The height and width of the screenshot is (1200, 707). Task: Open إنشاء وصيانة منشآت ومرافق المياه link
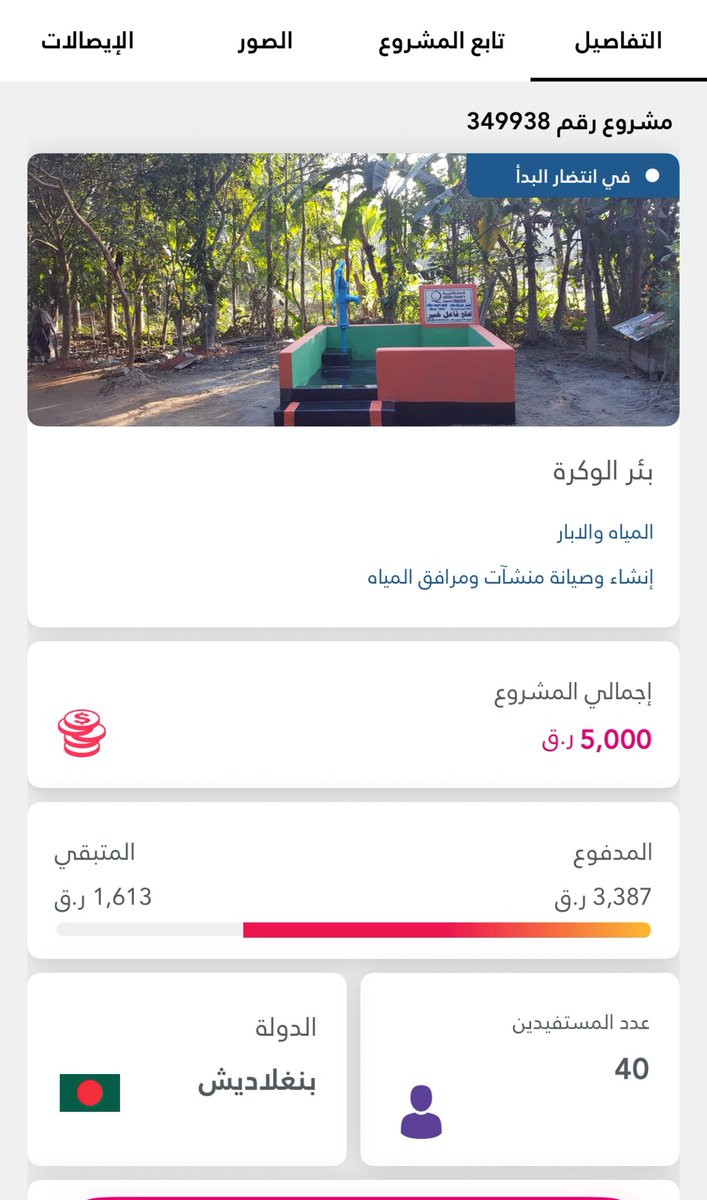pyautogui.click(x=510, y=577)
